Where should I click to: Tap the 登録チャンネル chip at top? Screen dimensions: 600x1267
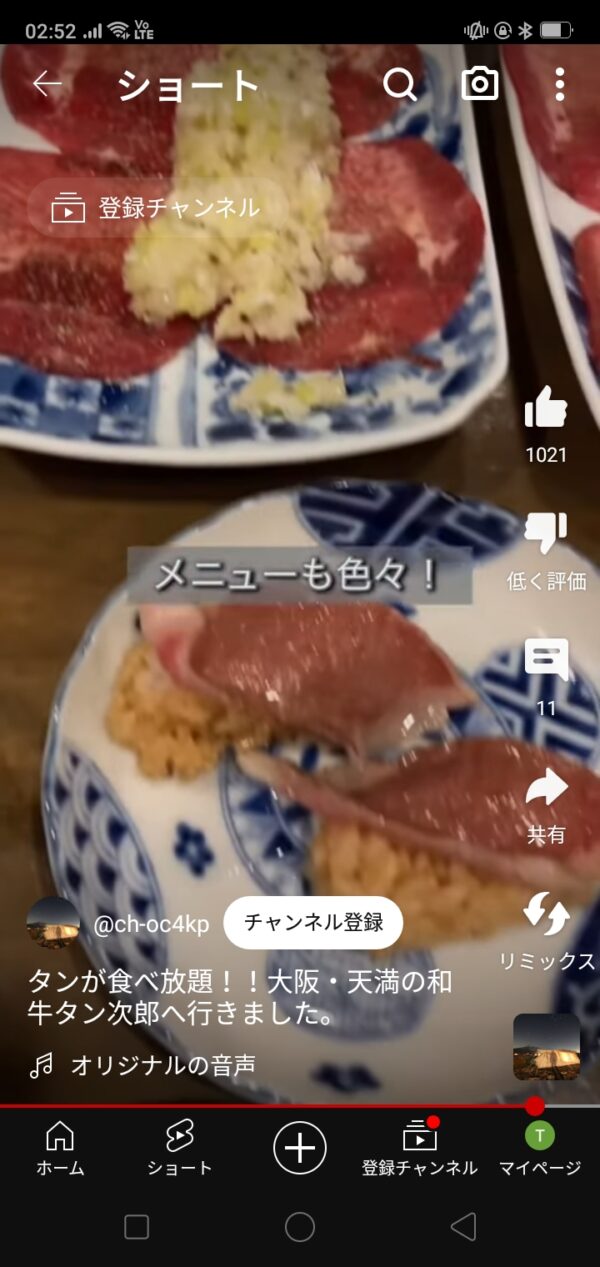(157, 208)
